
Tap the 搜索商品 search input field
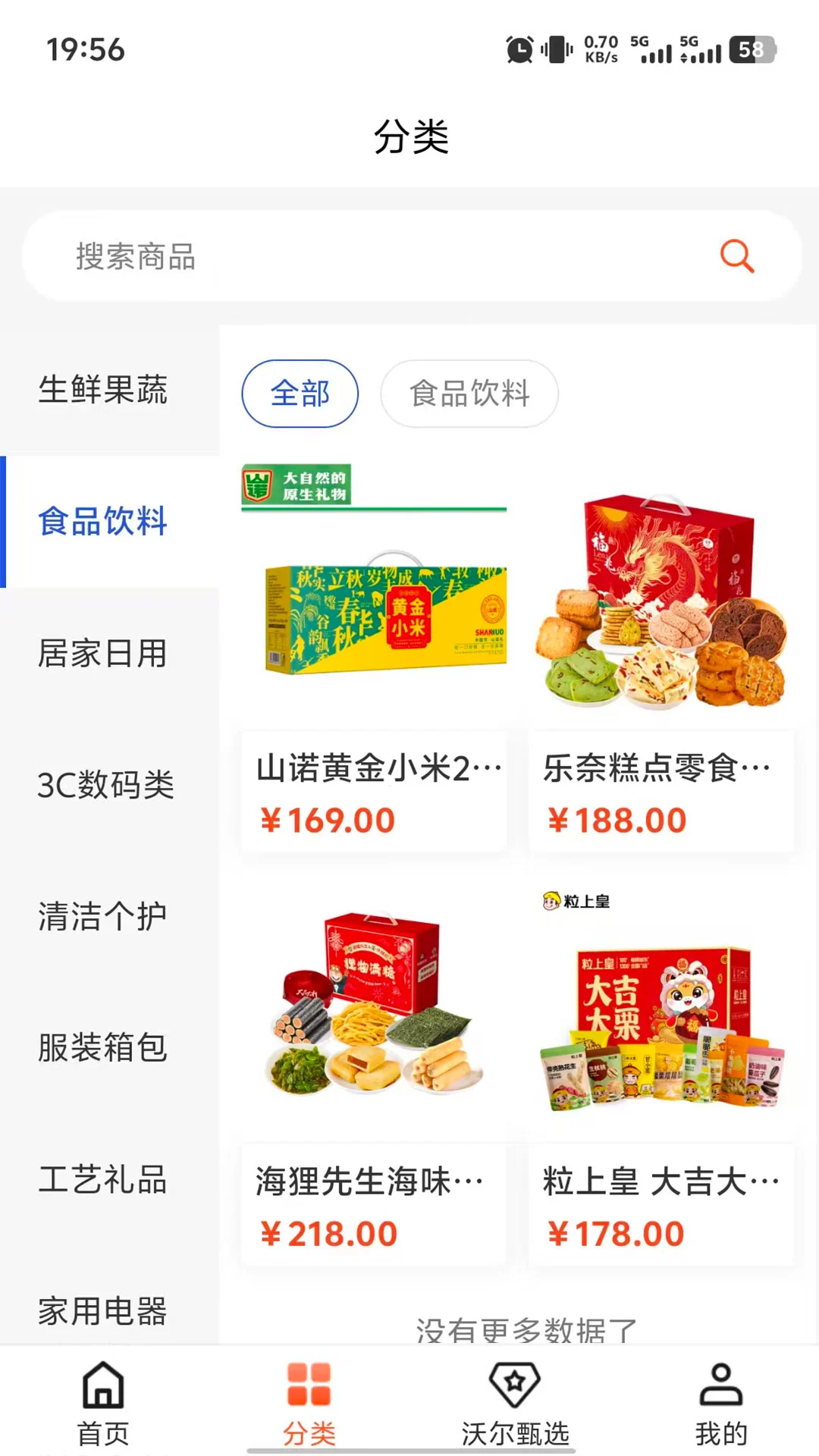point(303,256)
